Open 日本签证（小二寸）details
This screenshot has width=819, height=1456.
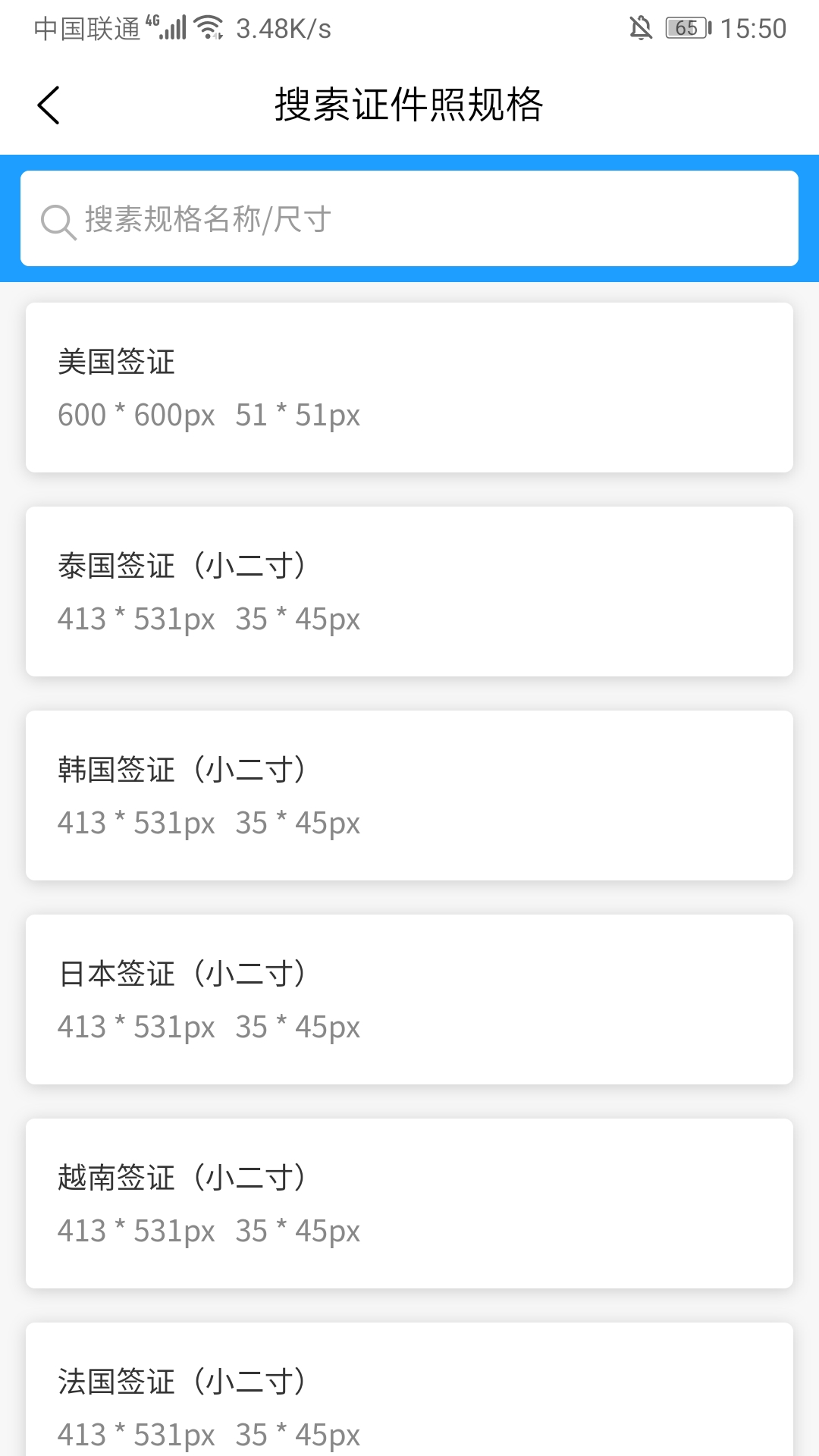[x=409, y=998]
